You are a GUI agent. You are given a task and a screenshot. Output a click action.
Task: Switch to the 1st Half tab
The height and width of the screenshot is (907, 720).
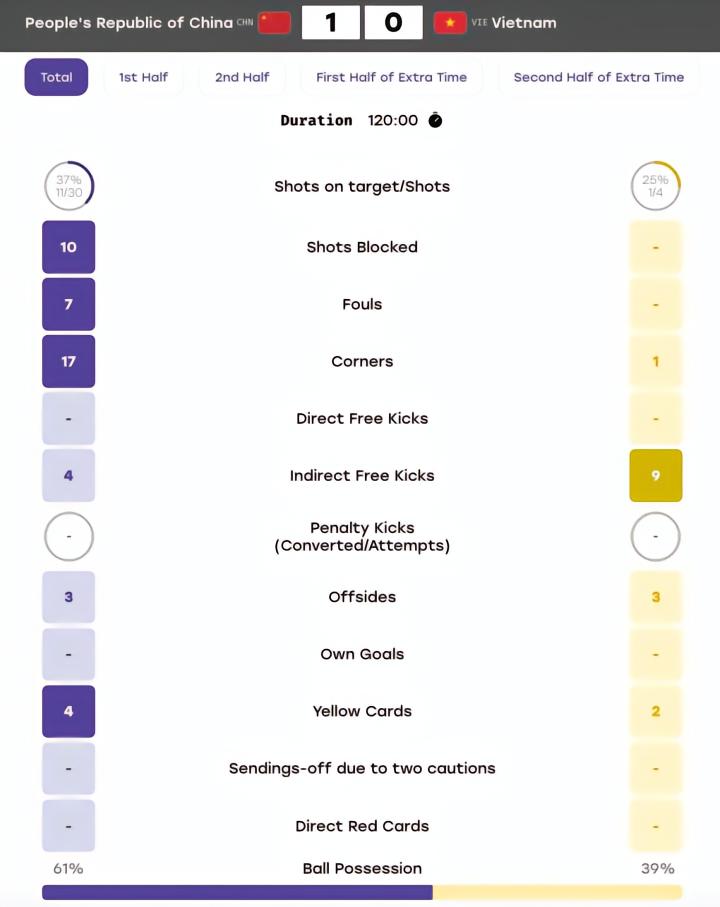point(143,77)
